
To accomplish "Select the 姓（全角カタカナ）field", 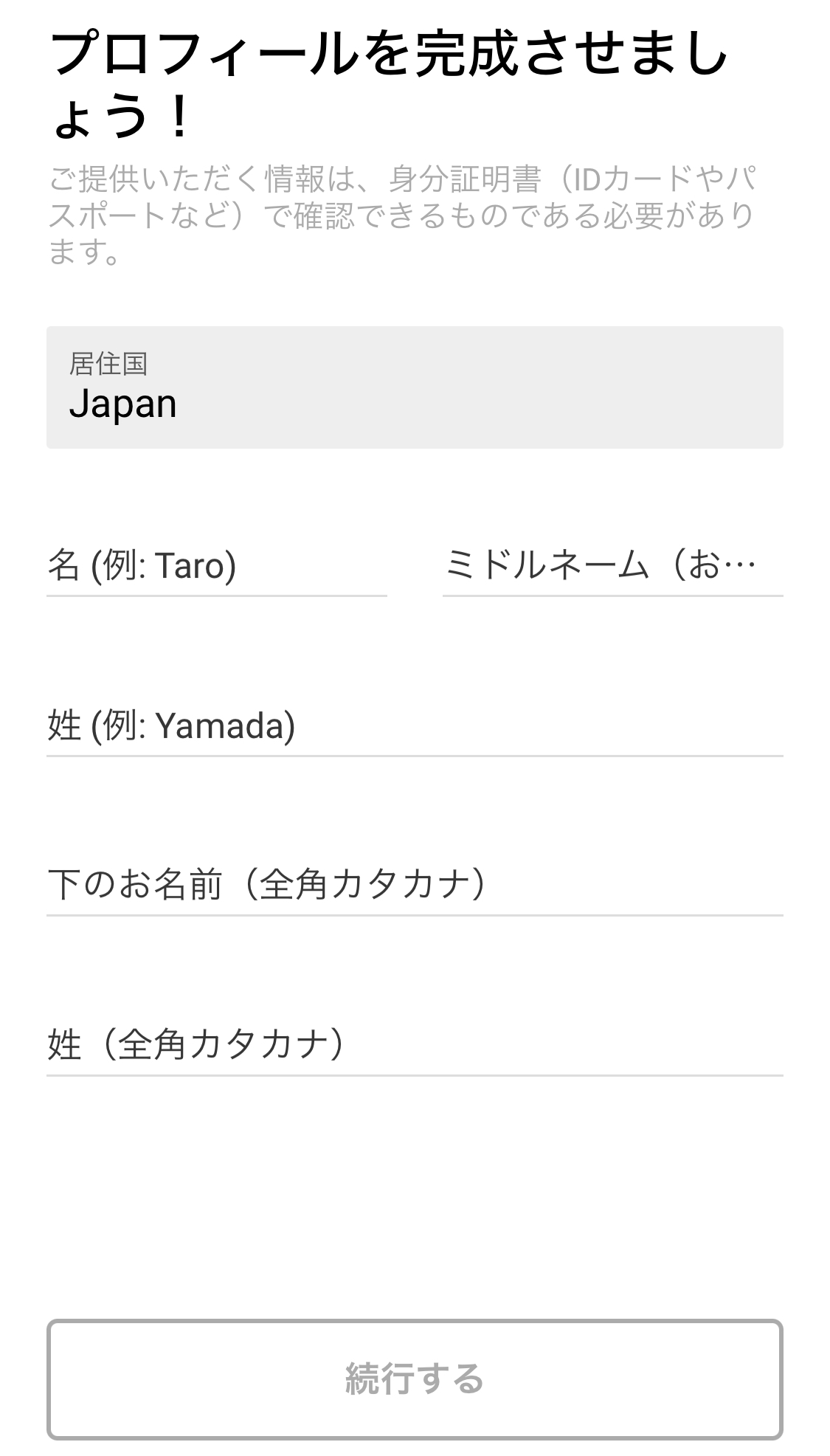I will point(415,1045).
